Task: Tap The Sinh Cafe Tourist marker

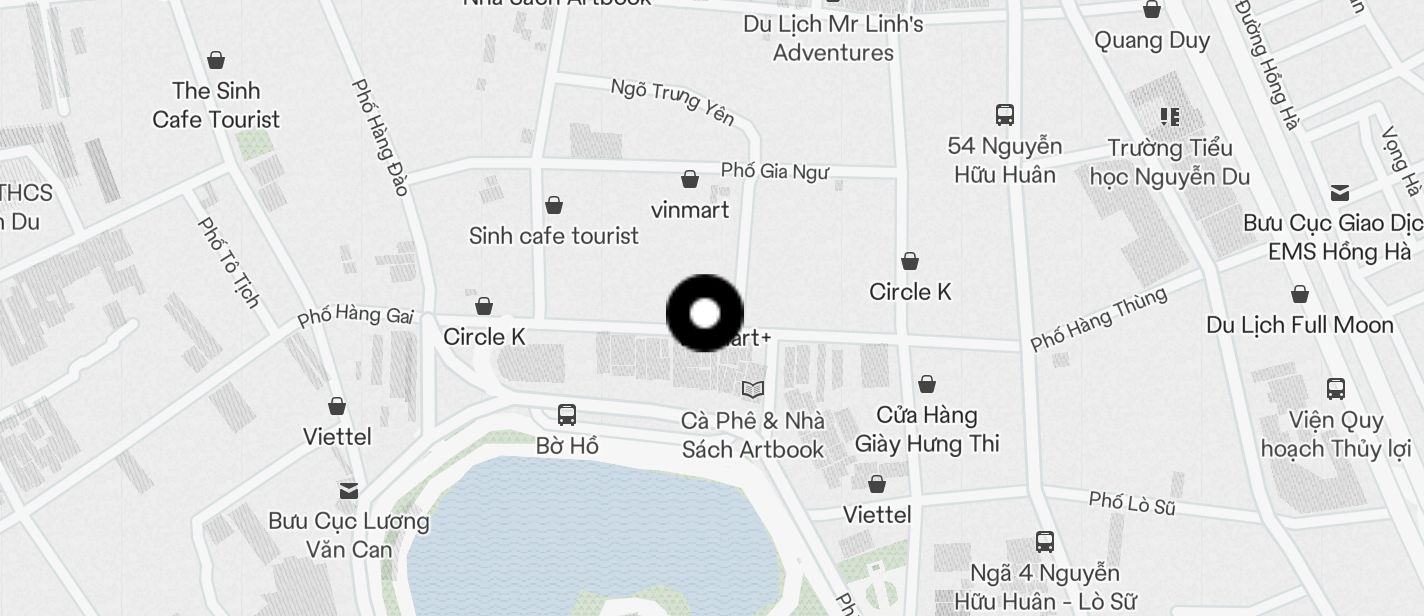Action: [x=215, y=61]
